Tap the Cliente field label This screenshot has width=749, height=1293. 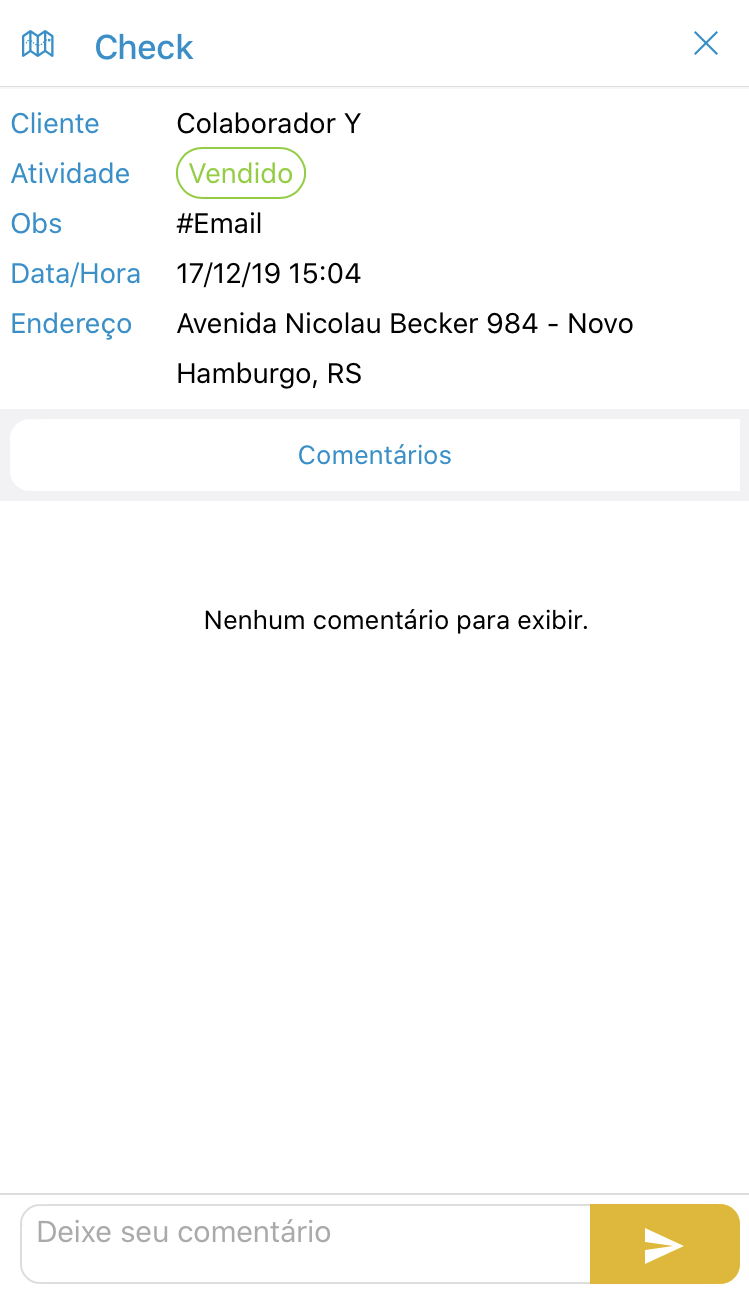click(x=54, y=123)
